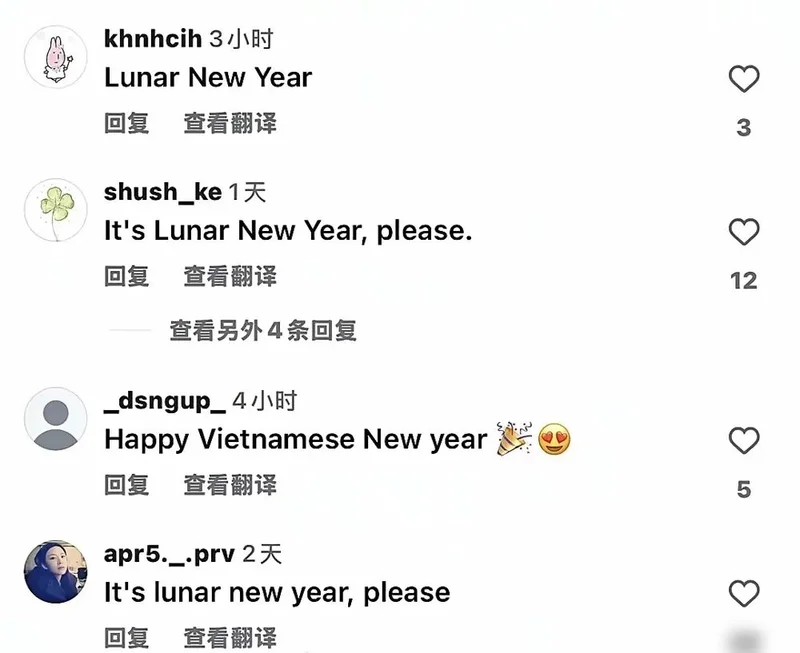The width and height of the screenshot is (800, 653).
Task: Open apr5._.prv's profile photo
Action: 55,571
